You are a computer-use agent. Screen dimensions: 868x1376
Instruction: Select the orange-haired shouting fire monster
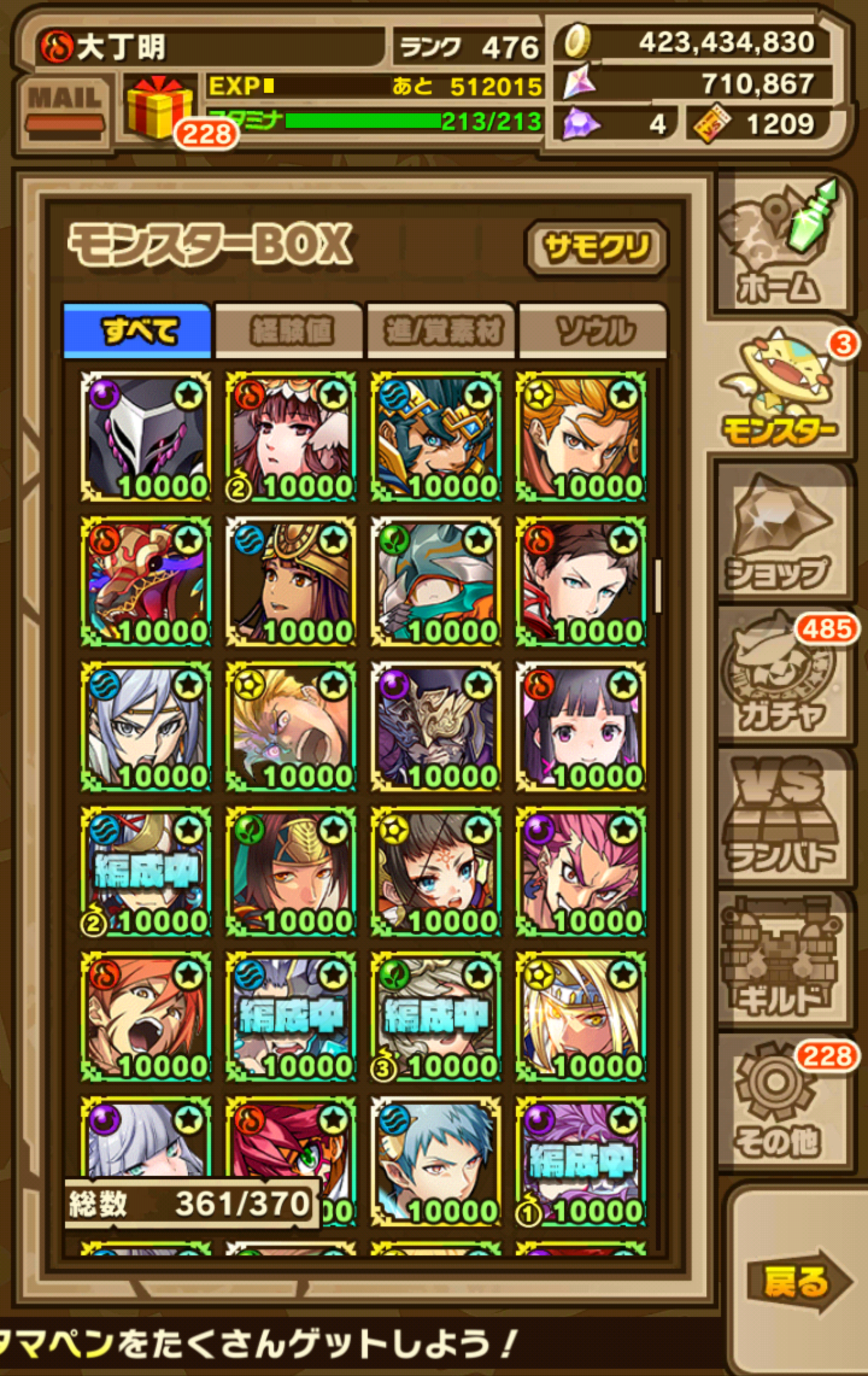[146, 1017]
